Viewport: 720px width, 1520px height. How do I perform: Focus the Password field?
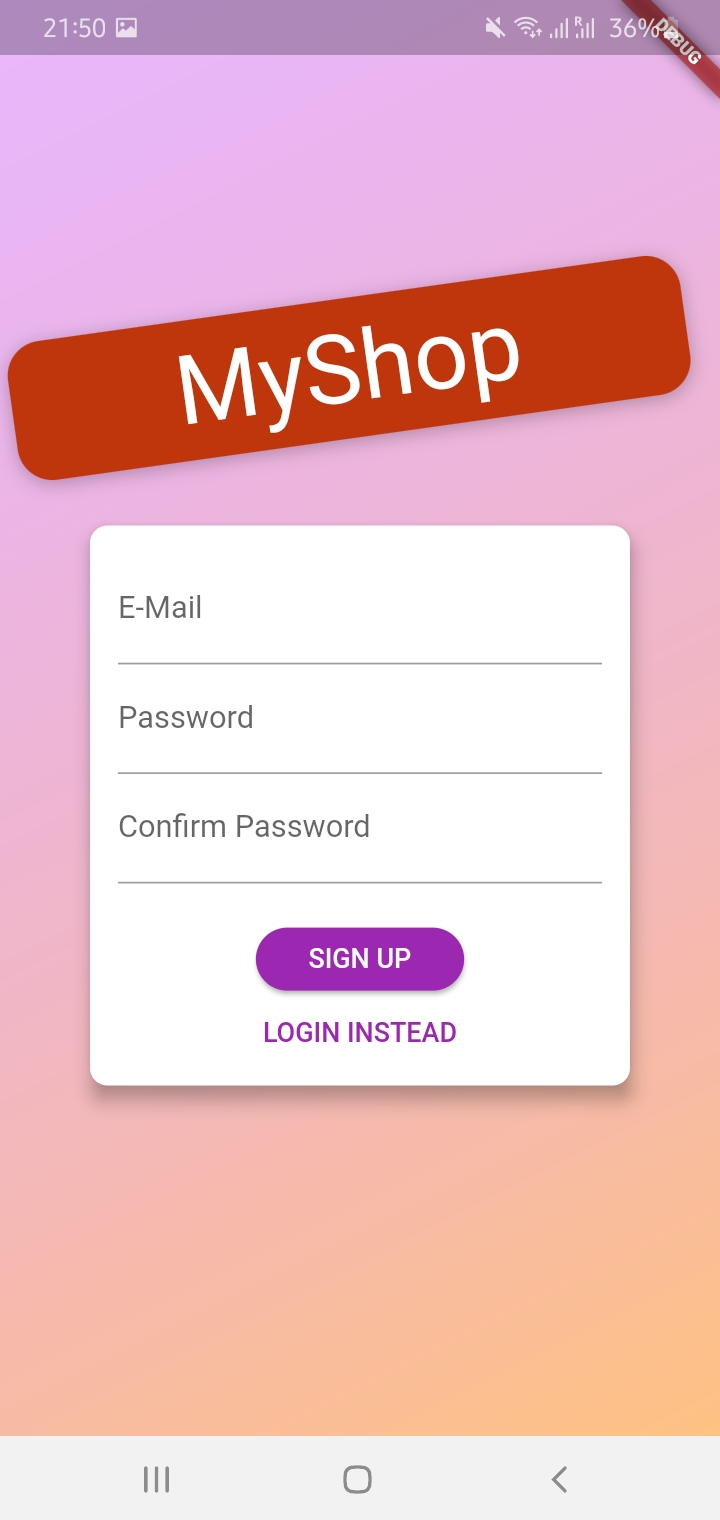coord(360,720)
